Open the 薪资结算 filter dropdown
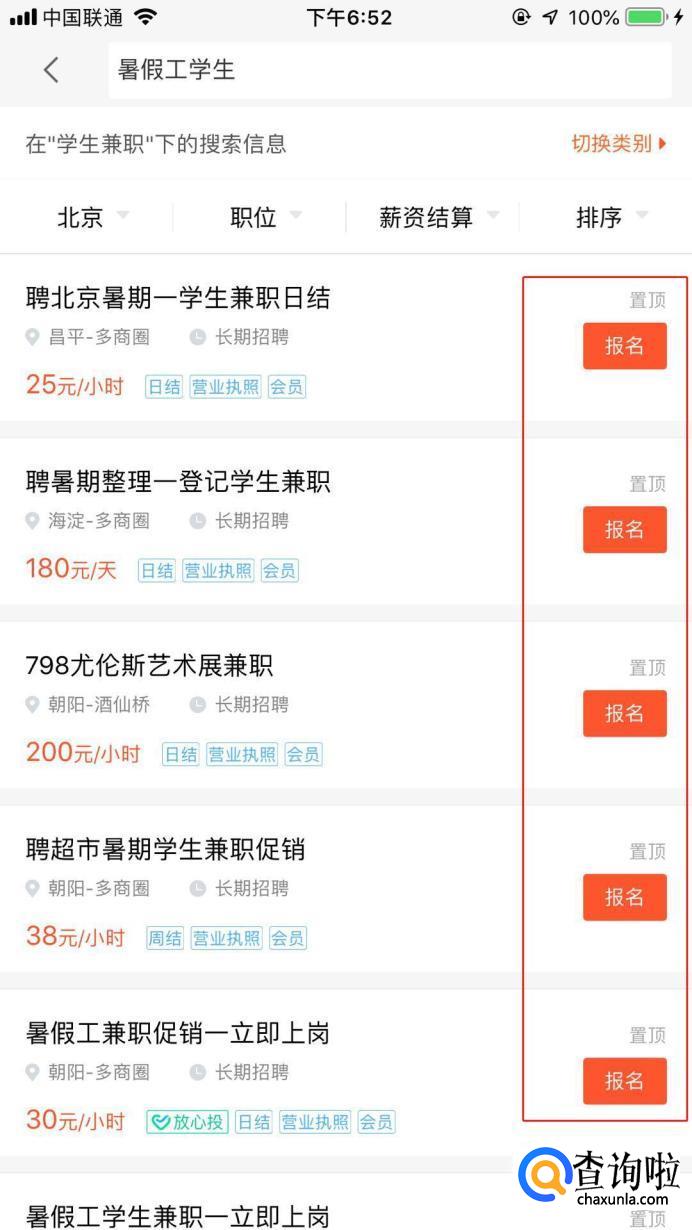The image size is (692, 1230). [437, 217]
